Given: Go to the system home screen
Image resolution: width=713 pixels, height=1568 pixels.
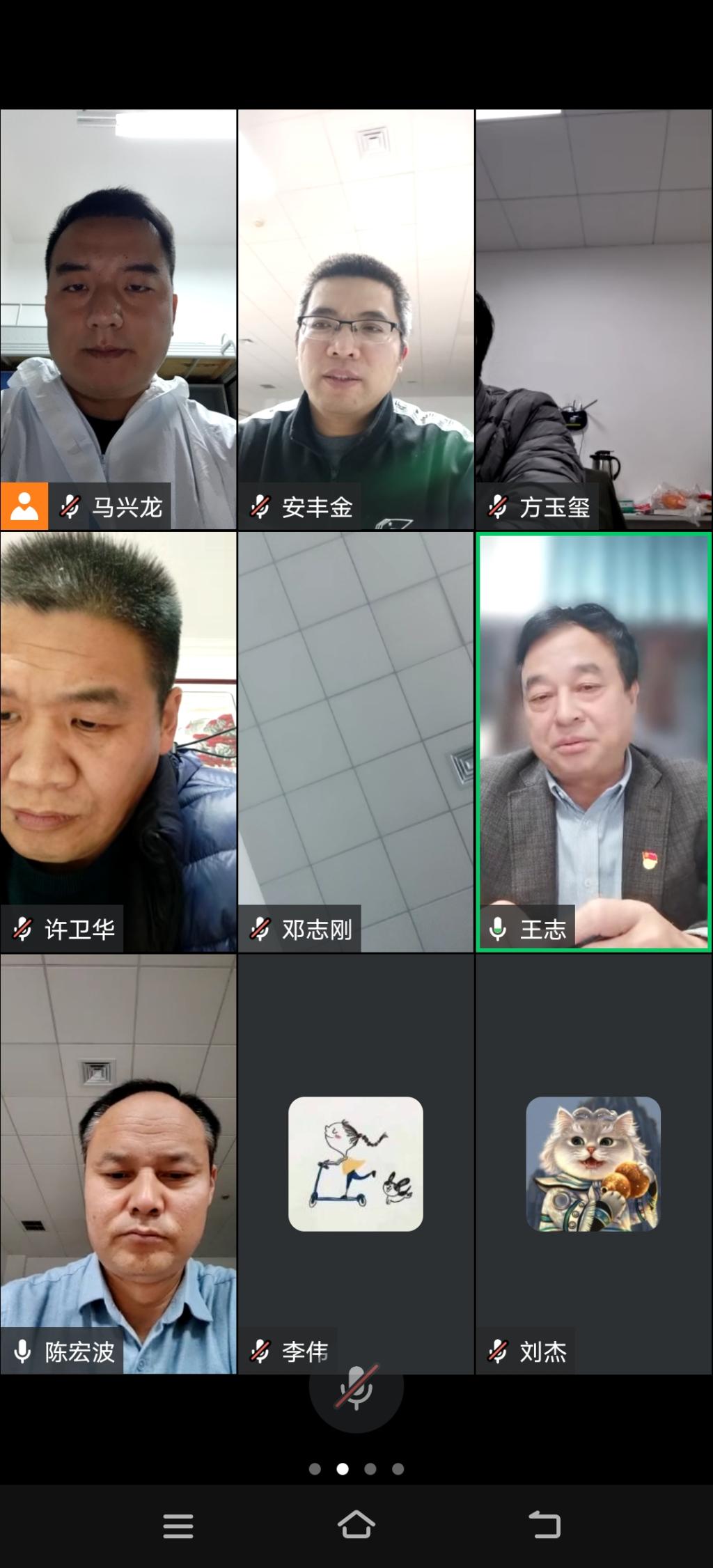Looking at the screenshot, I should tap(356, 1525).
